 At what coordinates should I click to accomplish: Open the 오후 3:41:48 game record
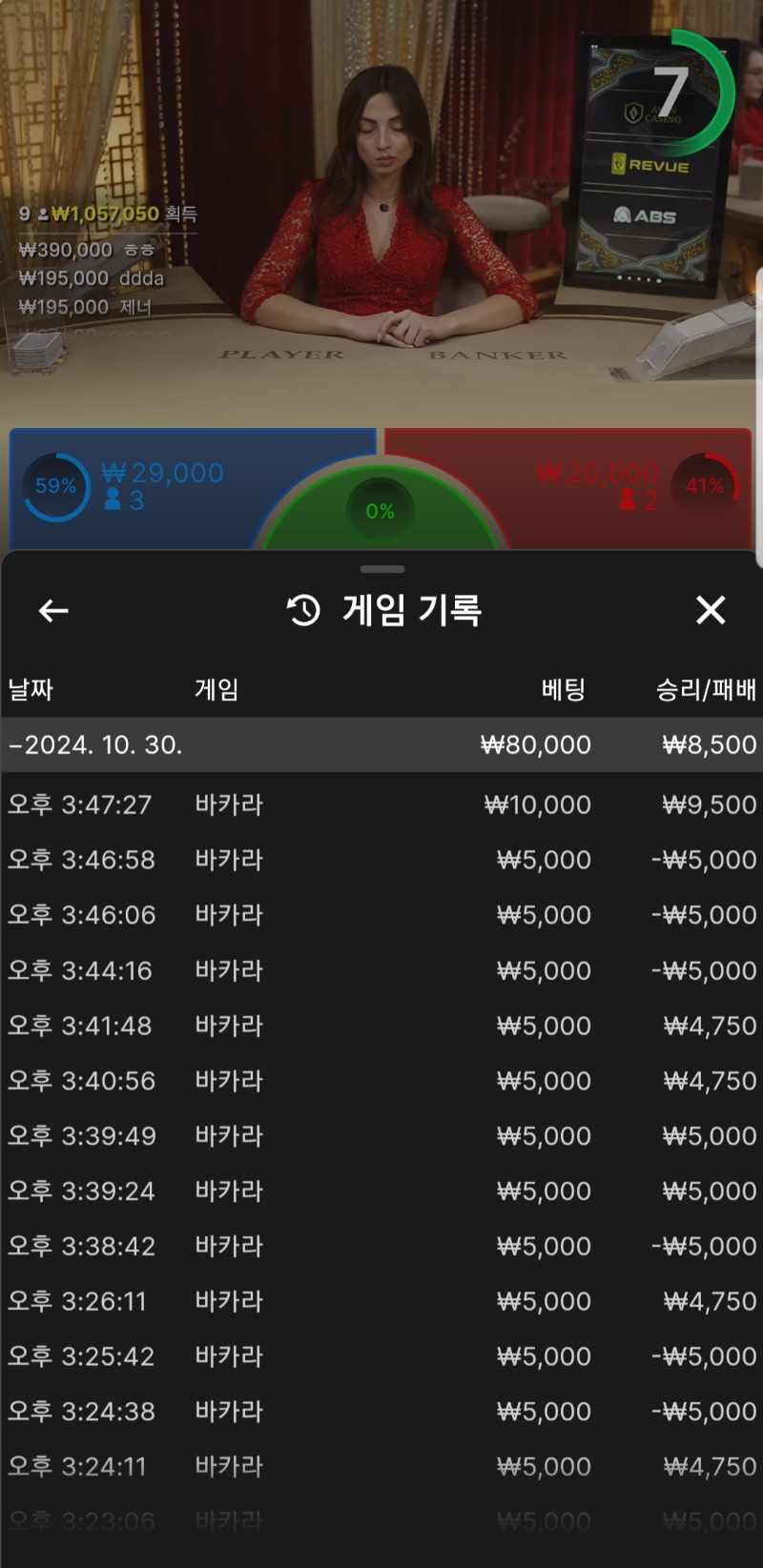pos(381,1026)
